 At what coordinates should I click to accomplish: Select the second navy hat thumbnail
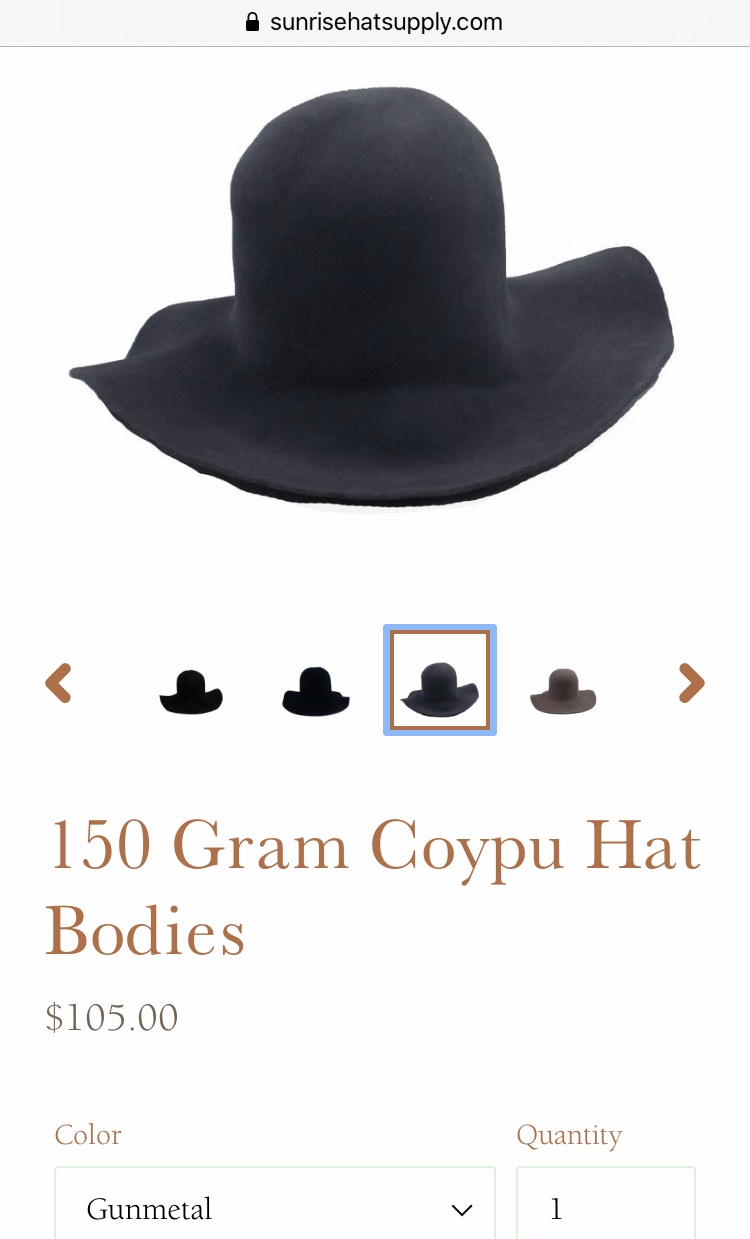[315, 690]
